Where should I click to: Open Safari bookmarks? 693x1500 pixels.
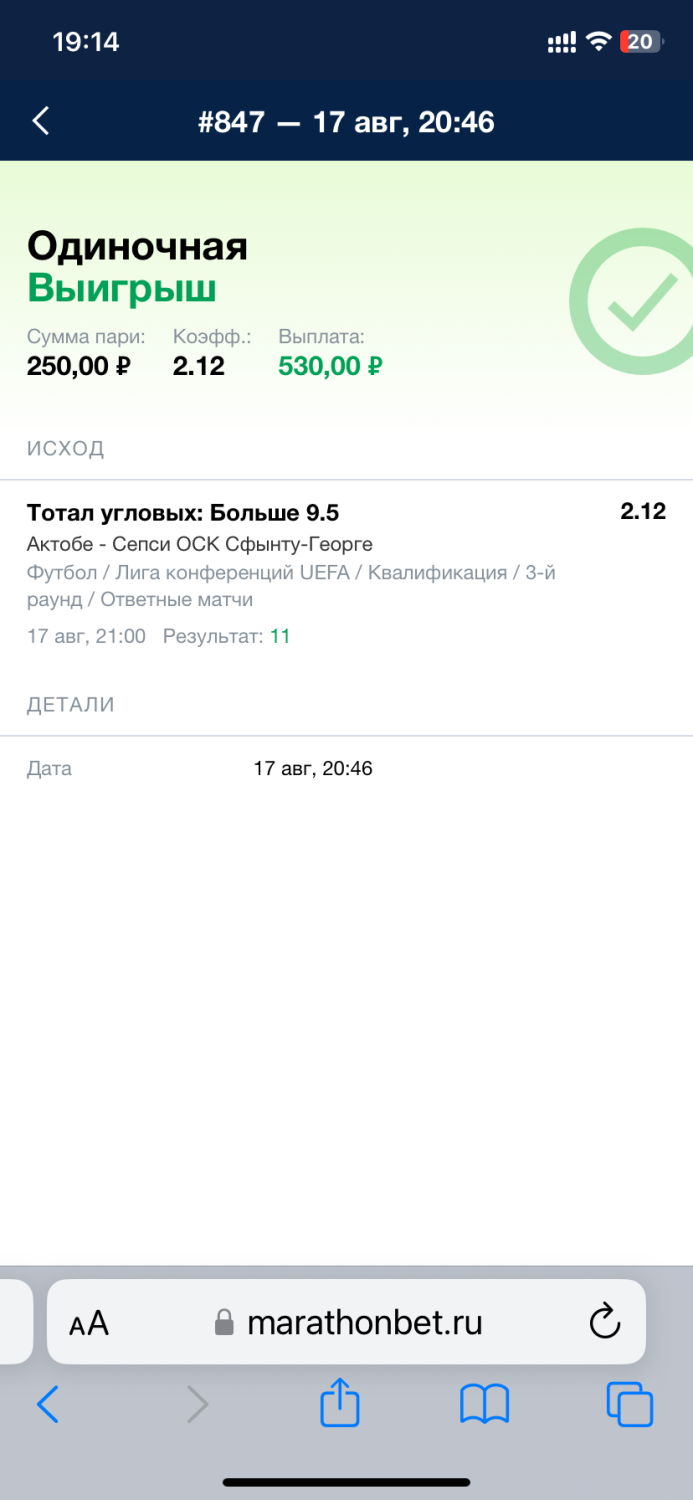(x=485, y=1405)
